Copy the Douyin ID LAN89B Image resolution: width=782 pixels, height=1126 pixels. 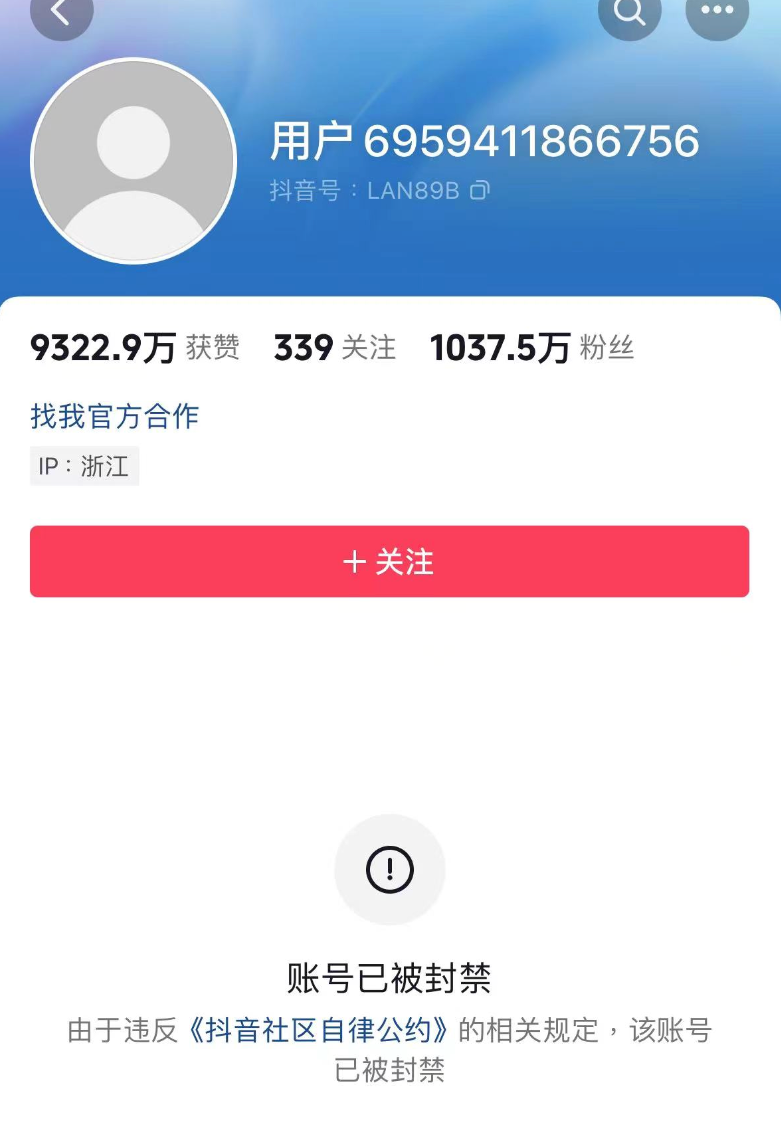coord(481,190)
